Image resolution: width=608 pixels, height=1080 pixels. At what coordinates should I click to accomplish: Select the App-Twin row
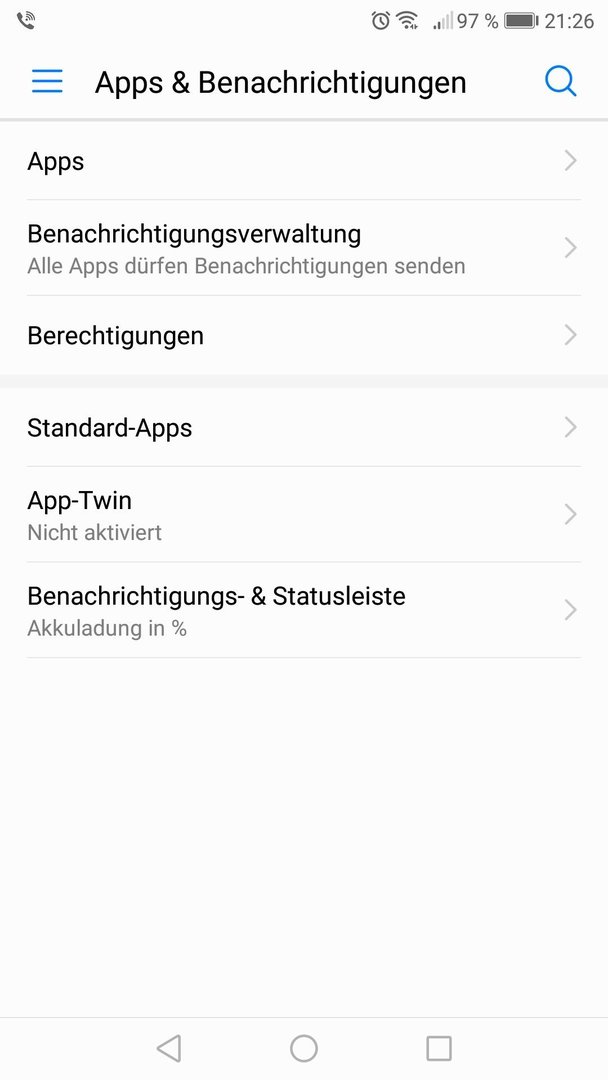304,514
